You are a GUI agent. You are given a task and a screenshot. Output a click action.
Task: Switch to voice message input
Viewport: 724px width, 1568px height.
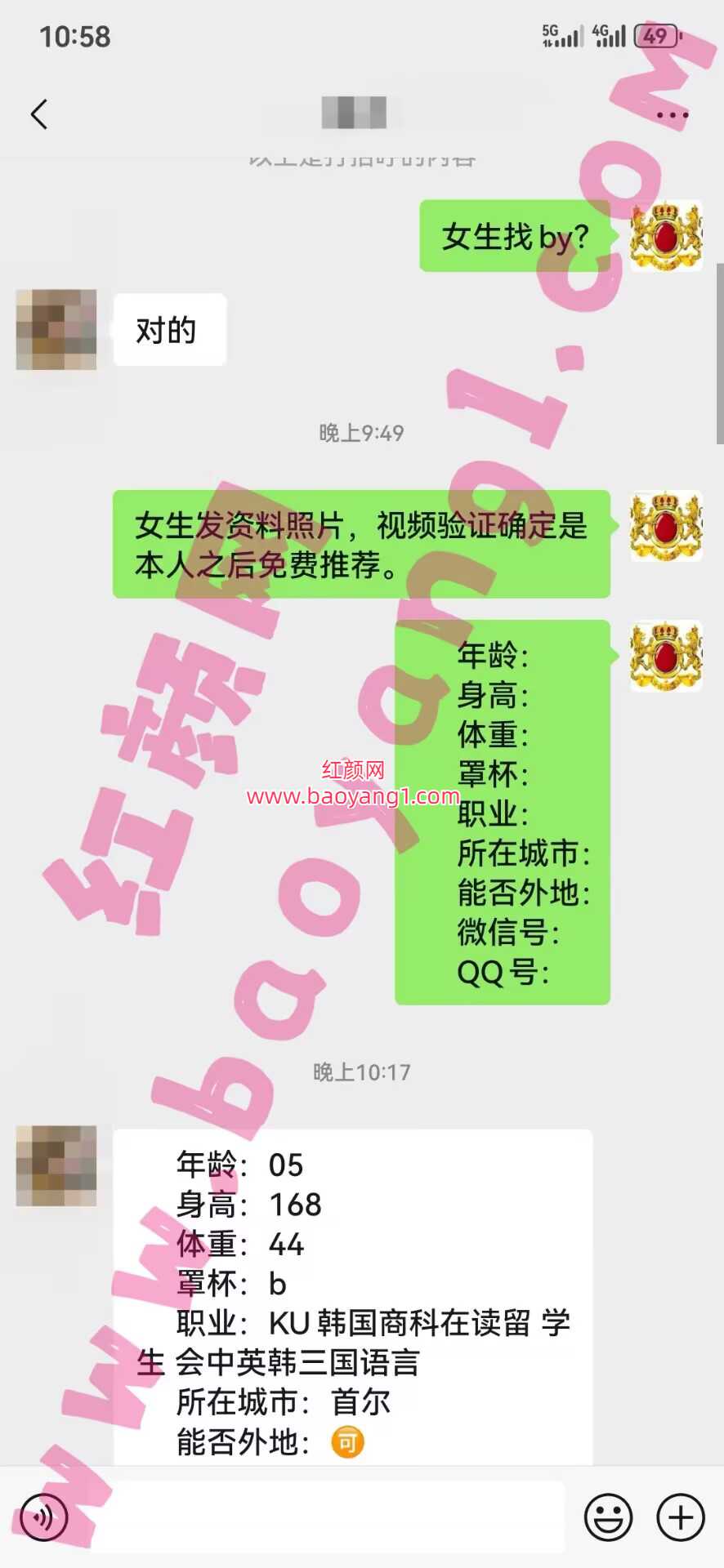tap(43, 1517)
